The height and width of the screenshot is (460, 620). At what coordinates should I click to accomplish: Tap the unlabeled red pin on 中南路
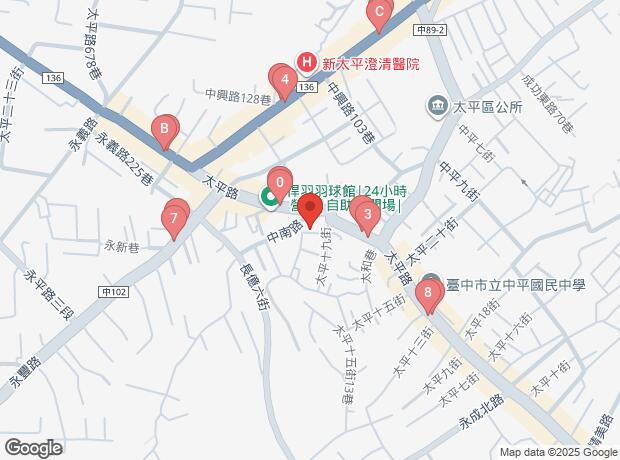coord(310,211)
